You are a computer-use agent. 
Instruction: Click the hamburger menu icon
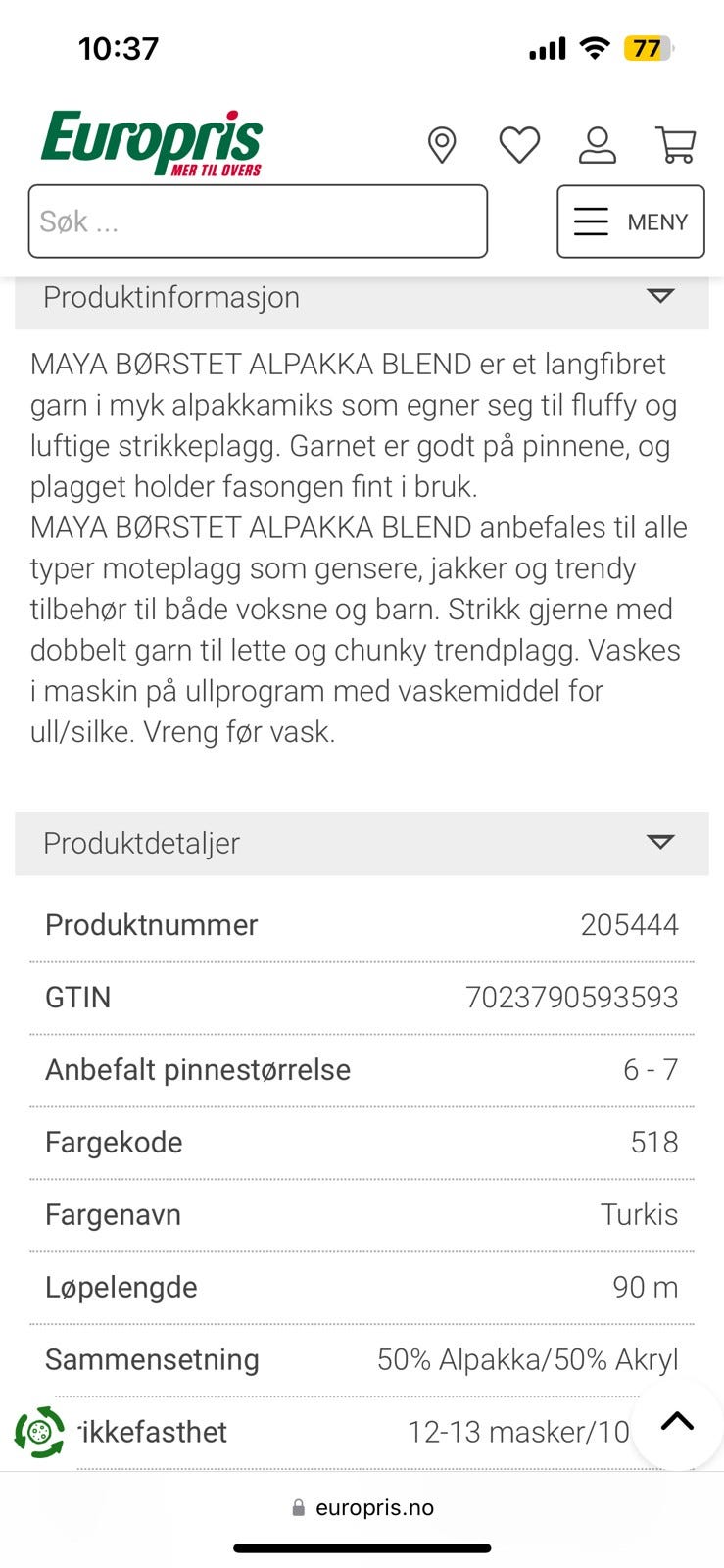point(591,221)
